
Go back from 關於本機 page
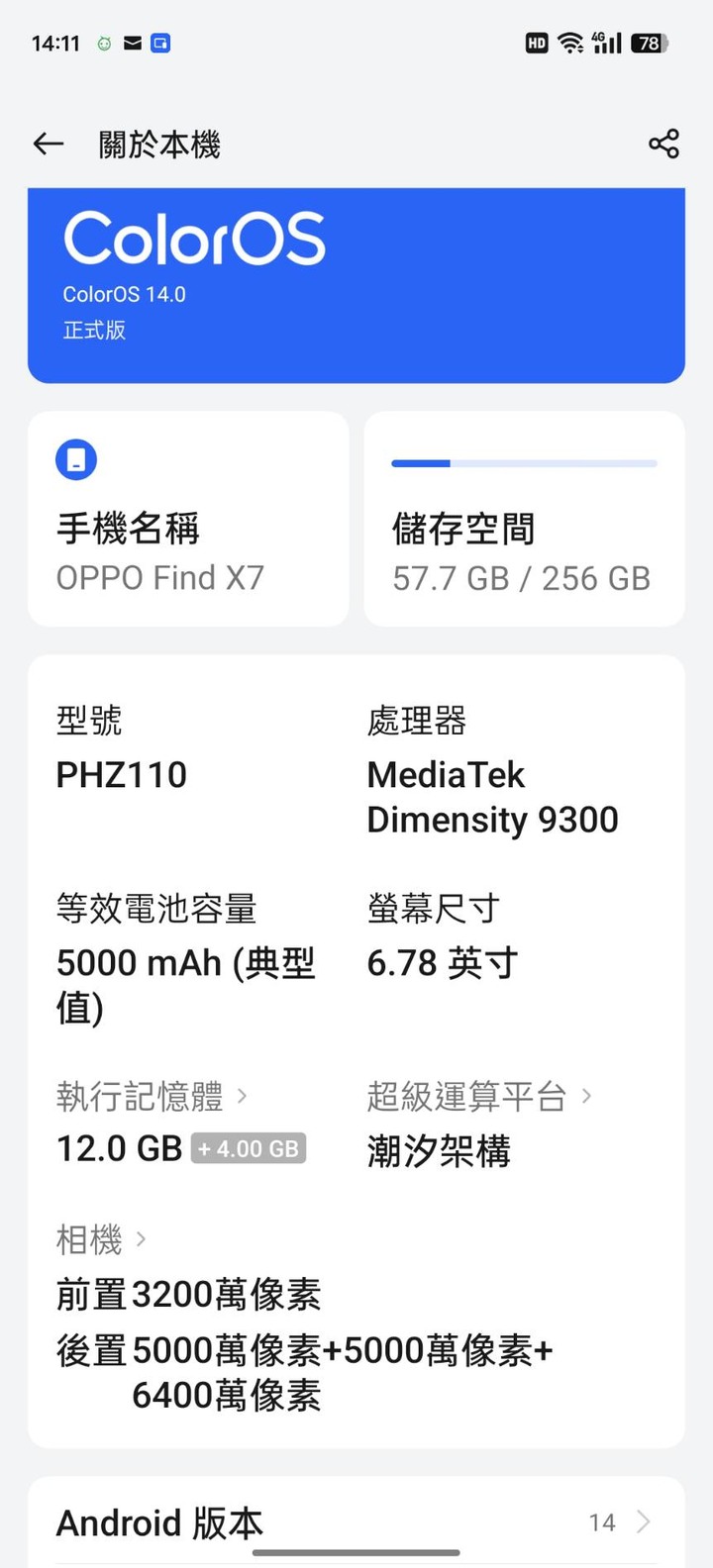(49, 145)
